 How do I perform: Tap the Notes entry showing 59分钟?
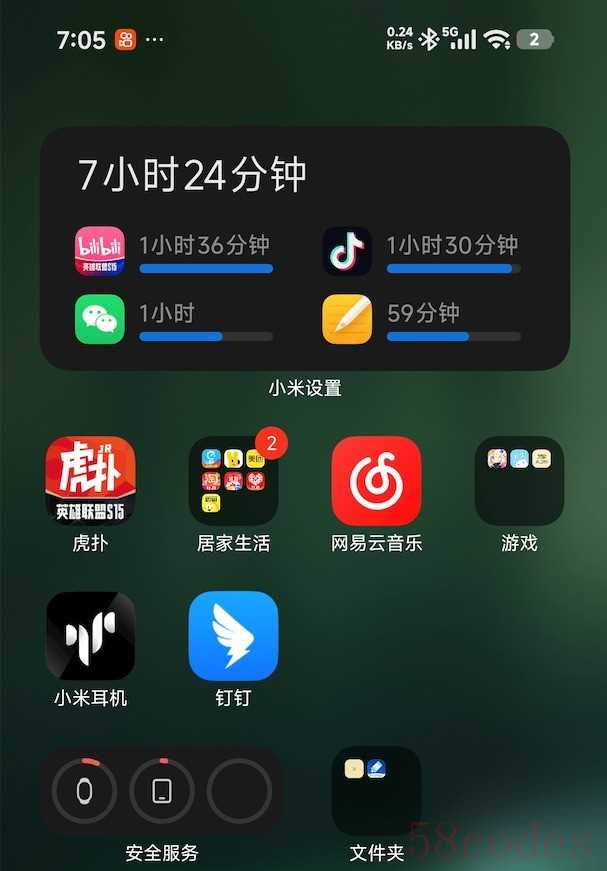(347, 319)
